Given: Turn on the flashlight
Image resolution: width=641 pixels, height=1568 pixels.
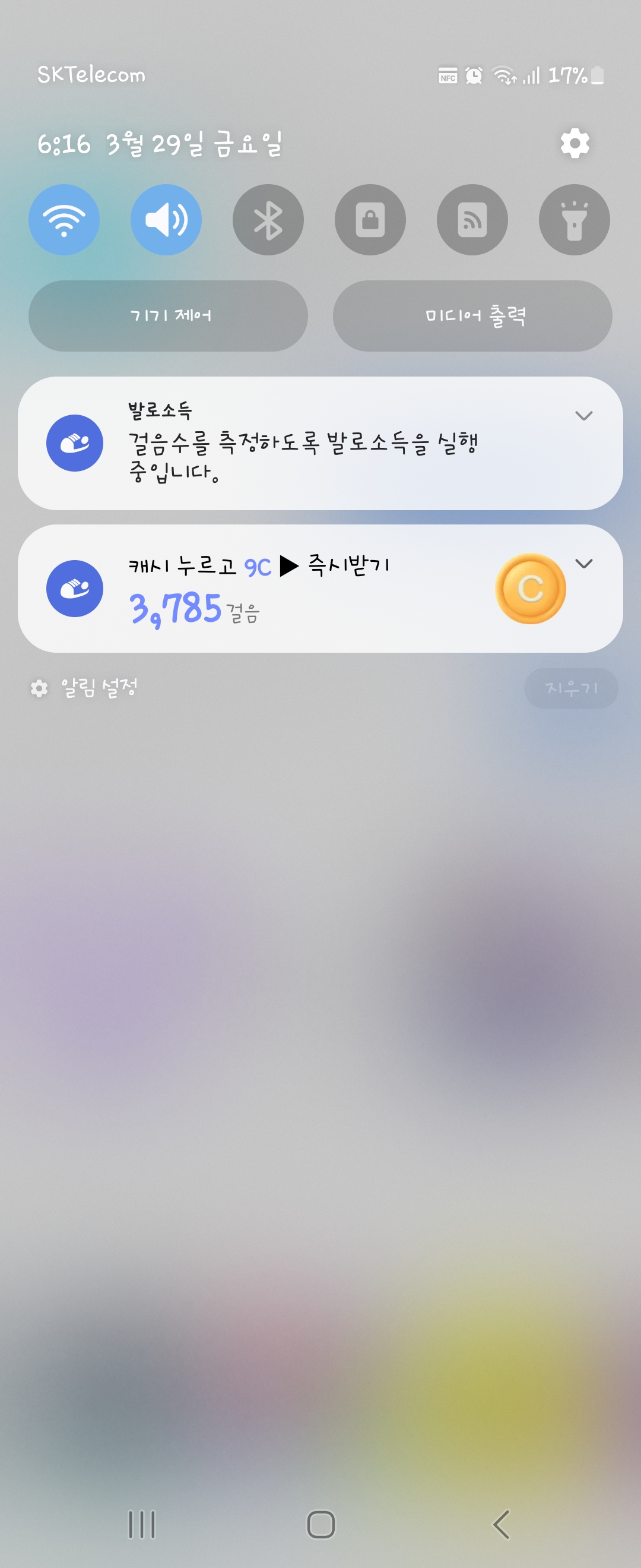Looking at the screenshot, I should coord(574,220).
